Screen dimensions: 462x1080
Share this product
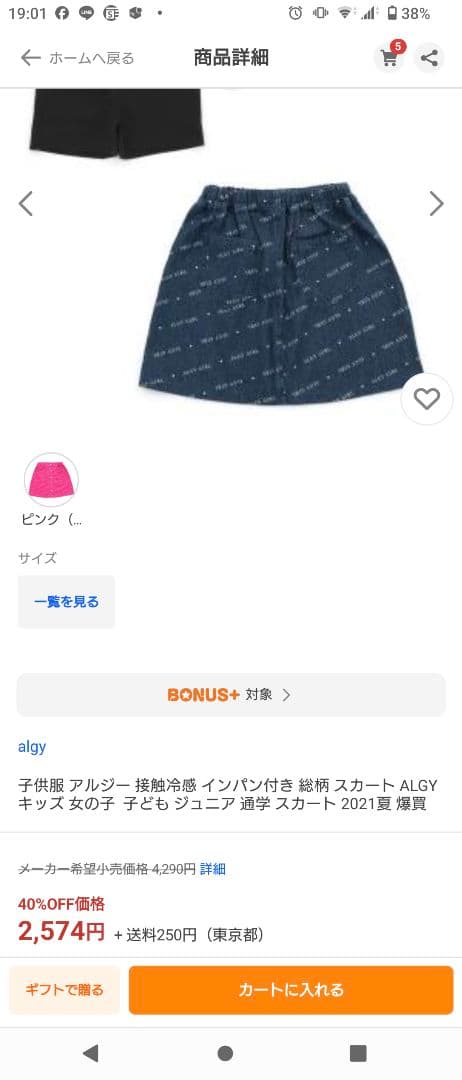point(429,58)
